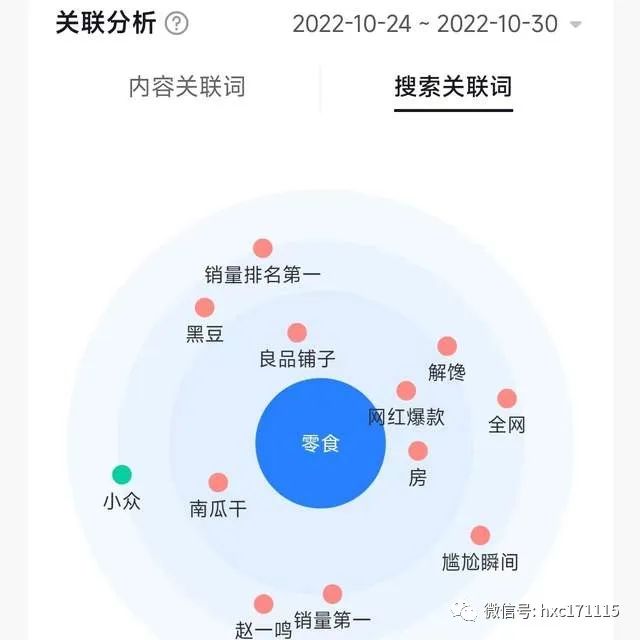Select the 解馋 keyword node

click(x=447, y=347)
